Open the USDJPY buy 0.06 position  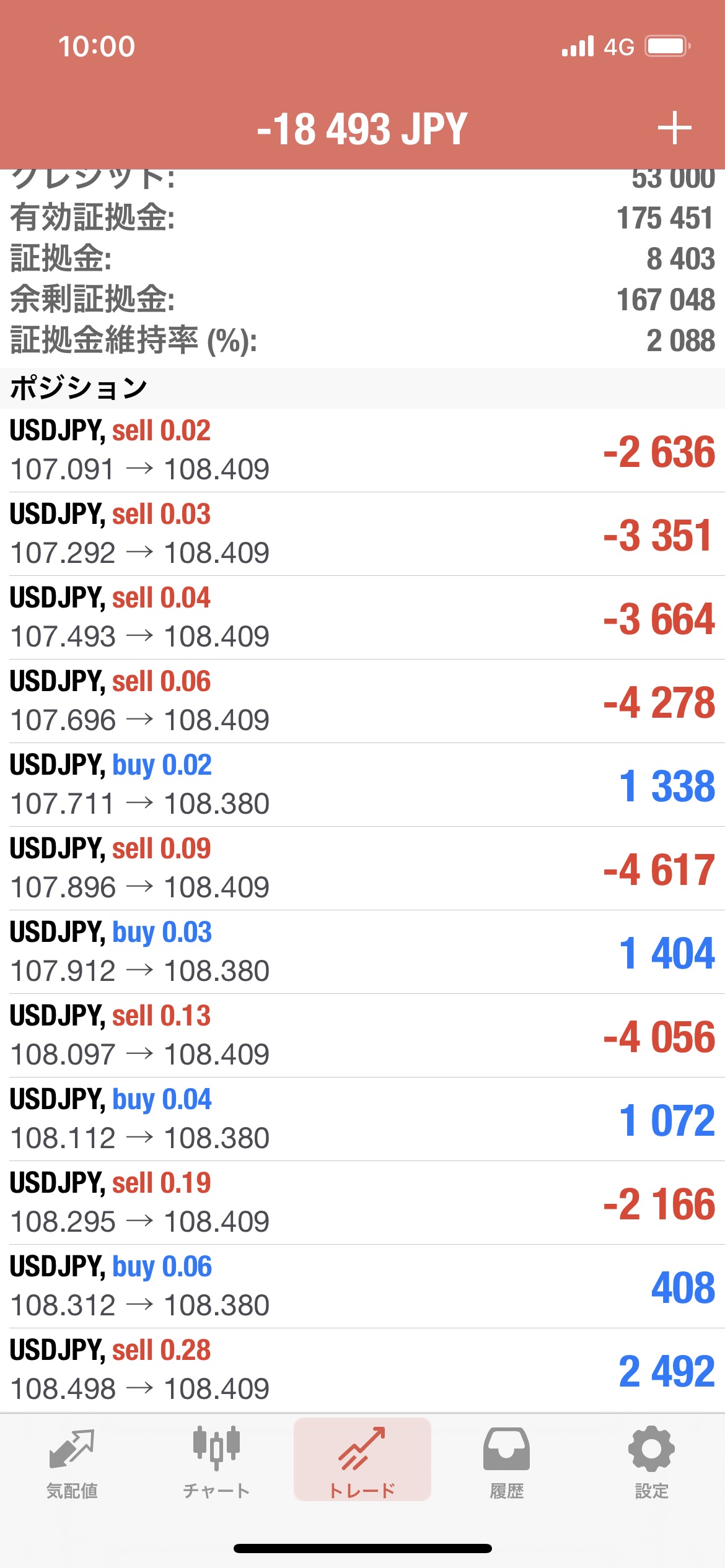[362, 1286]
